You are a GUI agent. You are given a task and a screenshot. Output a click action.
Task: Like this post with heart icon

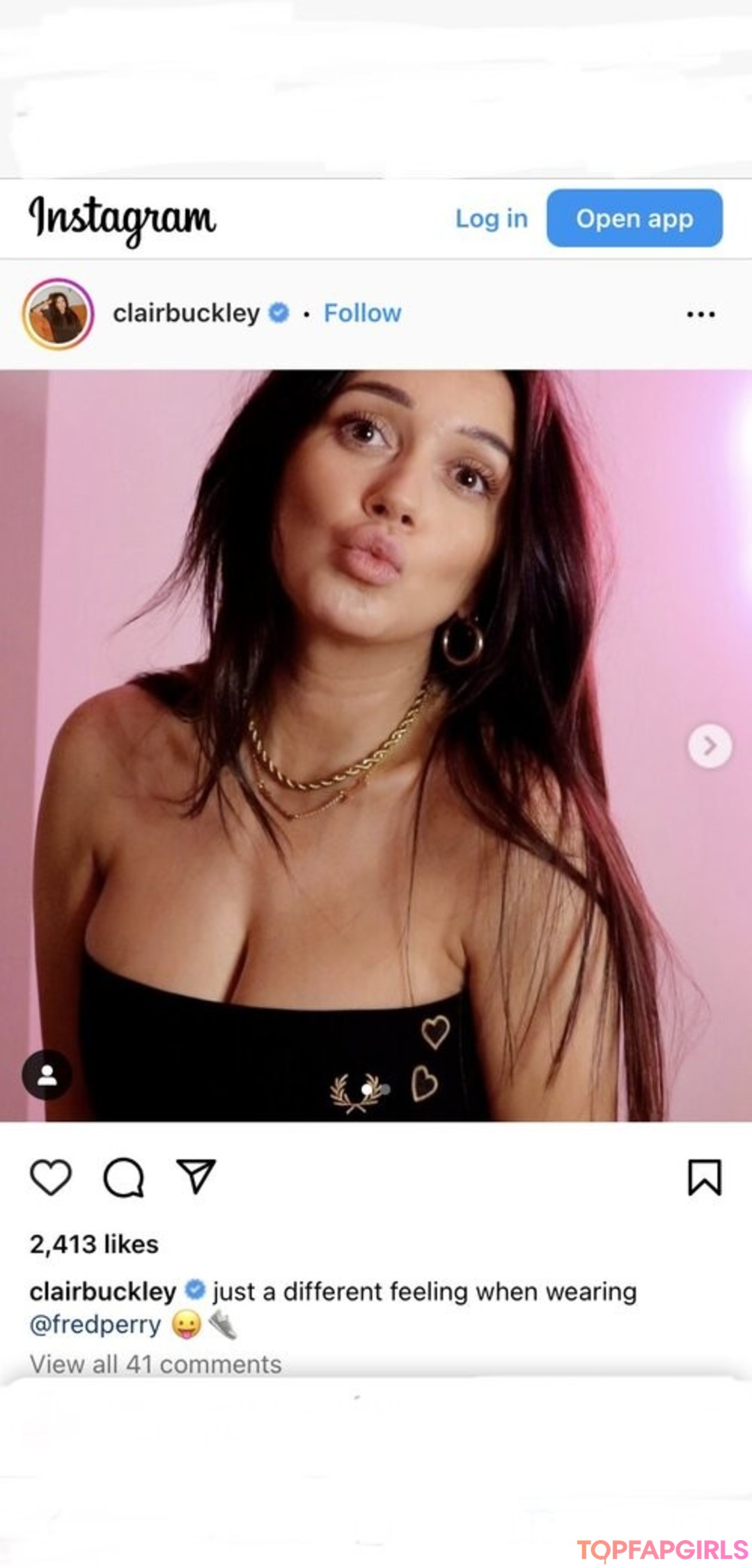pos(51,1177)
